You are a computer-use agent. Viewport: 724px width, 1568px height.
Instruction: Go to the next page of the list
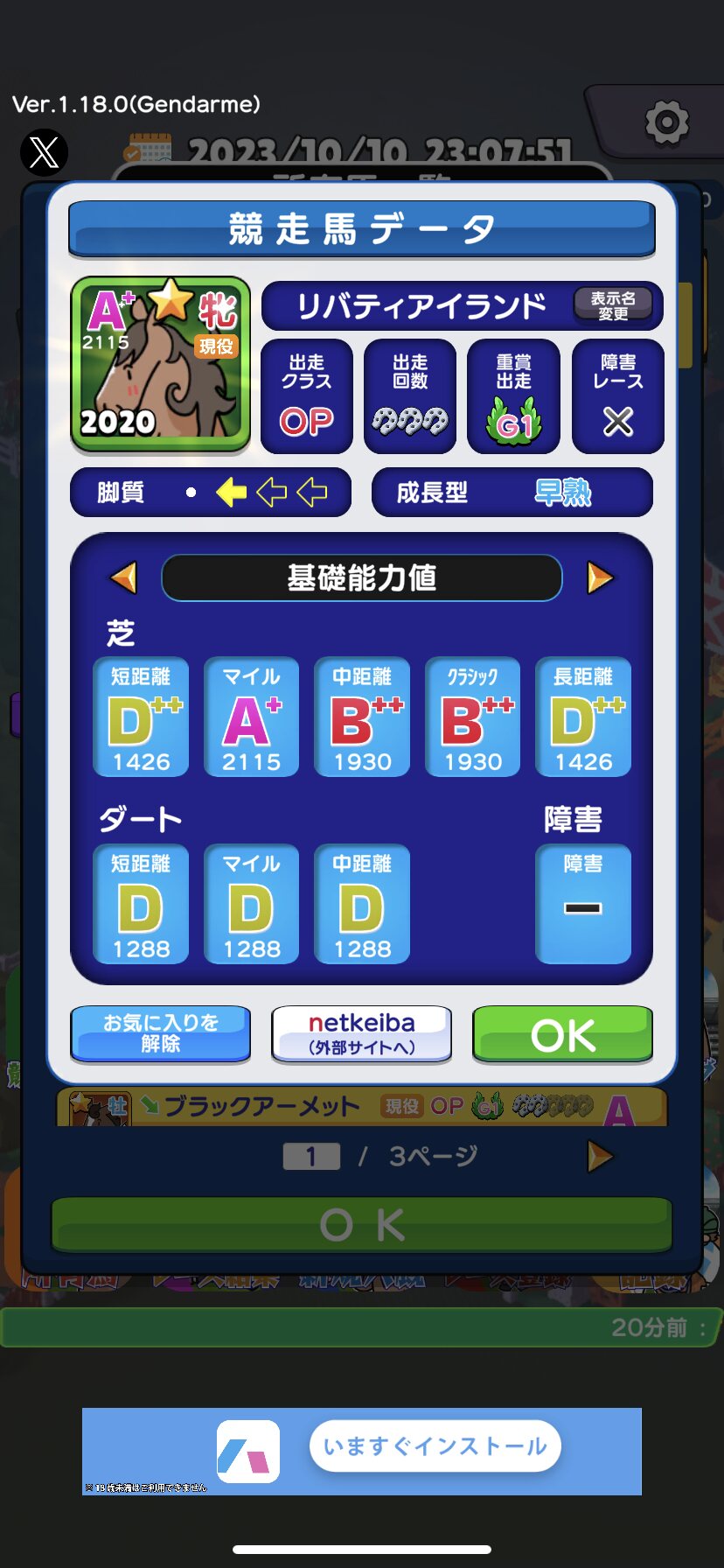click(600, 1156)
